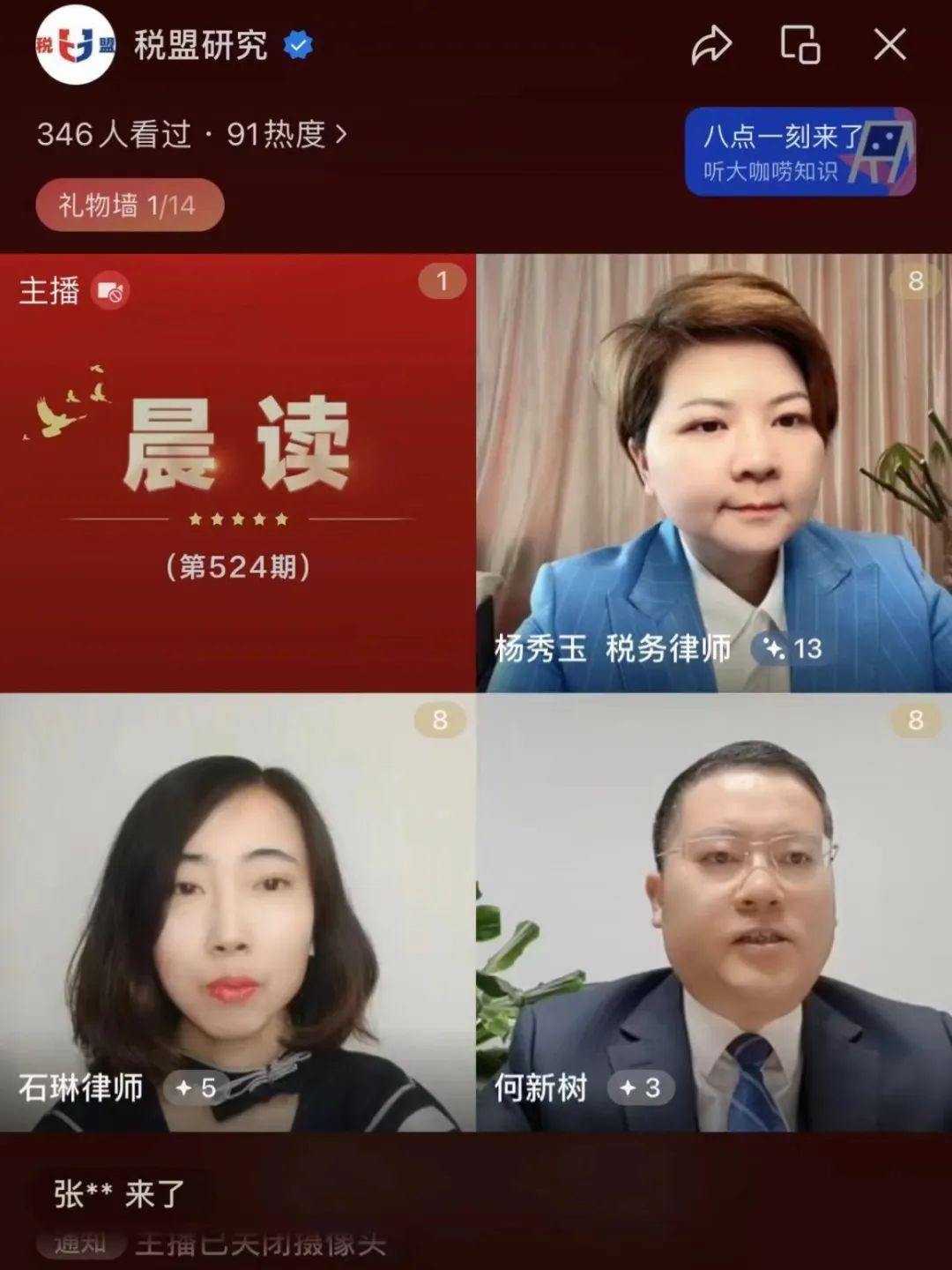Image resolution: width=952 pixels, height=1270 pixels.
Task: Open the 礼物墙 gift wall
Action: tap(130, 205)
